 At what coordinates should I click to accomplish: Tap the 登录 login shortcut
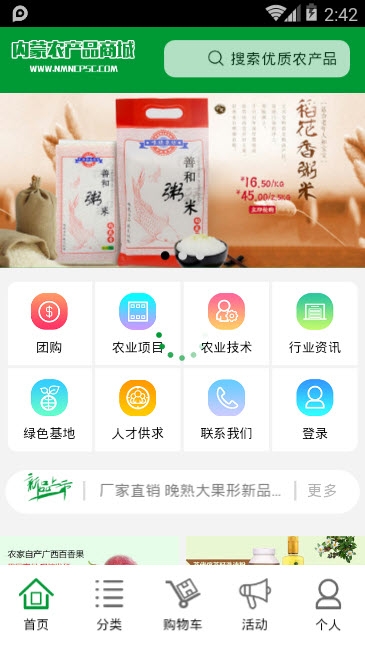coord(315,410)
